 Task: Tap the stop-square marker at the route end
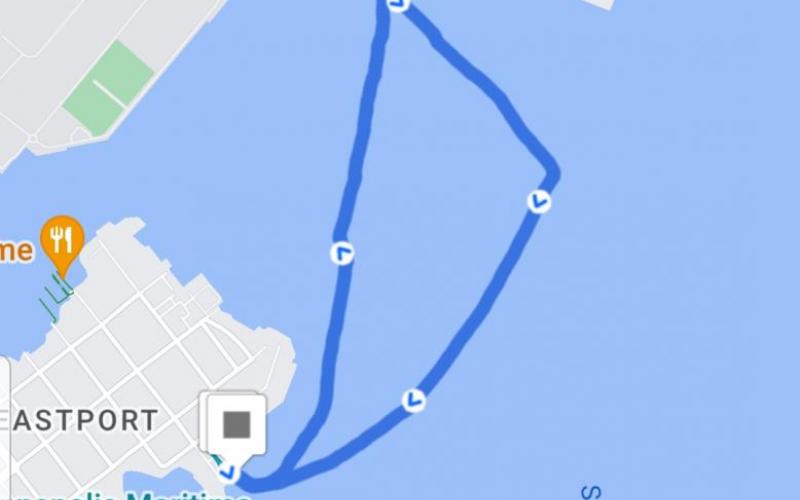236,424
